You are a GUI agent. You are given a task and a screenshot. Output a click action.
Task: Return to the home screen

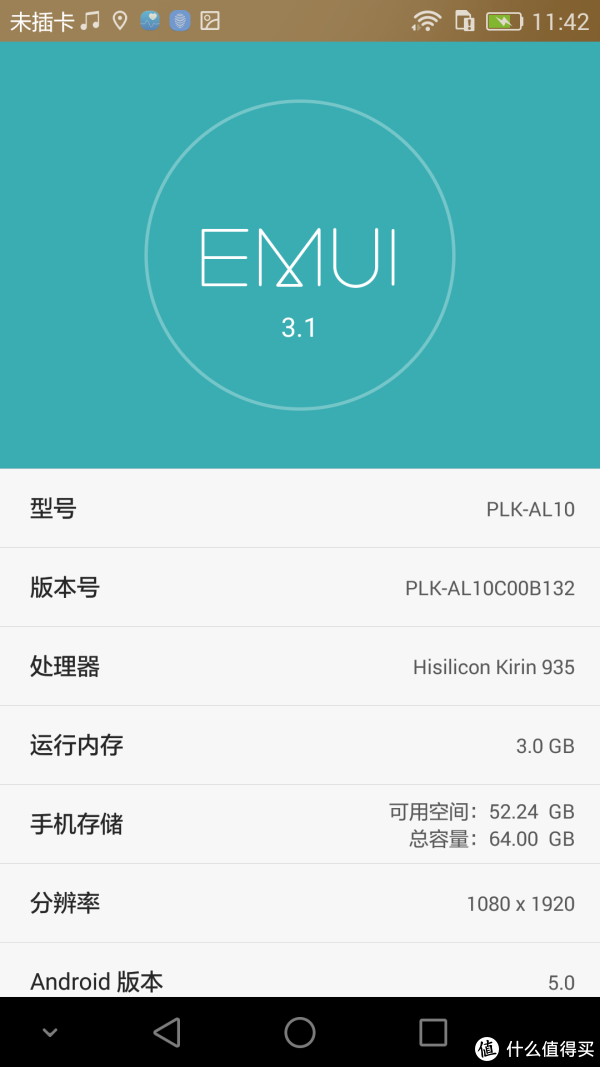pos(300,1032)
